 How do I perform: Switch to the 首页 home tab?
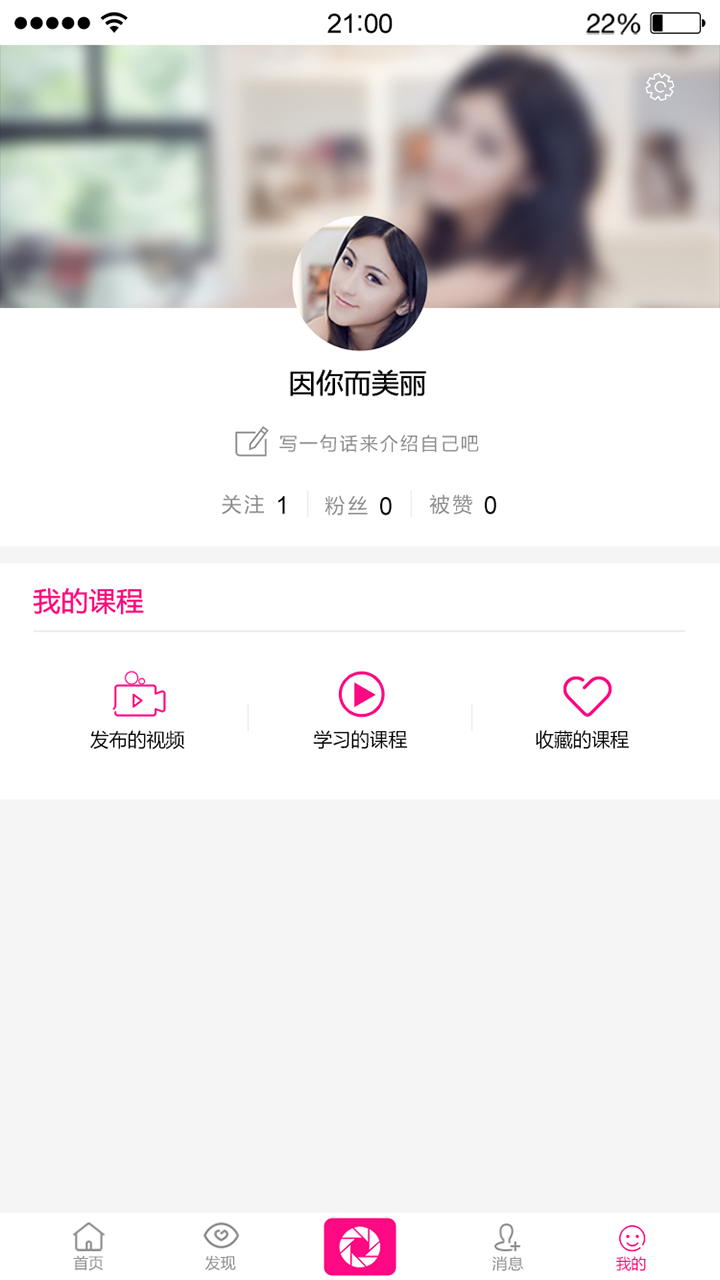tap(88, 1246)
